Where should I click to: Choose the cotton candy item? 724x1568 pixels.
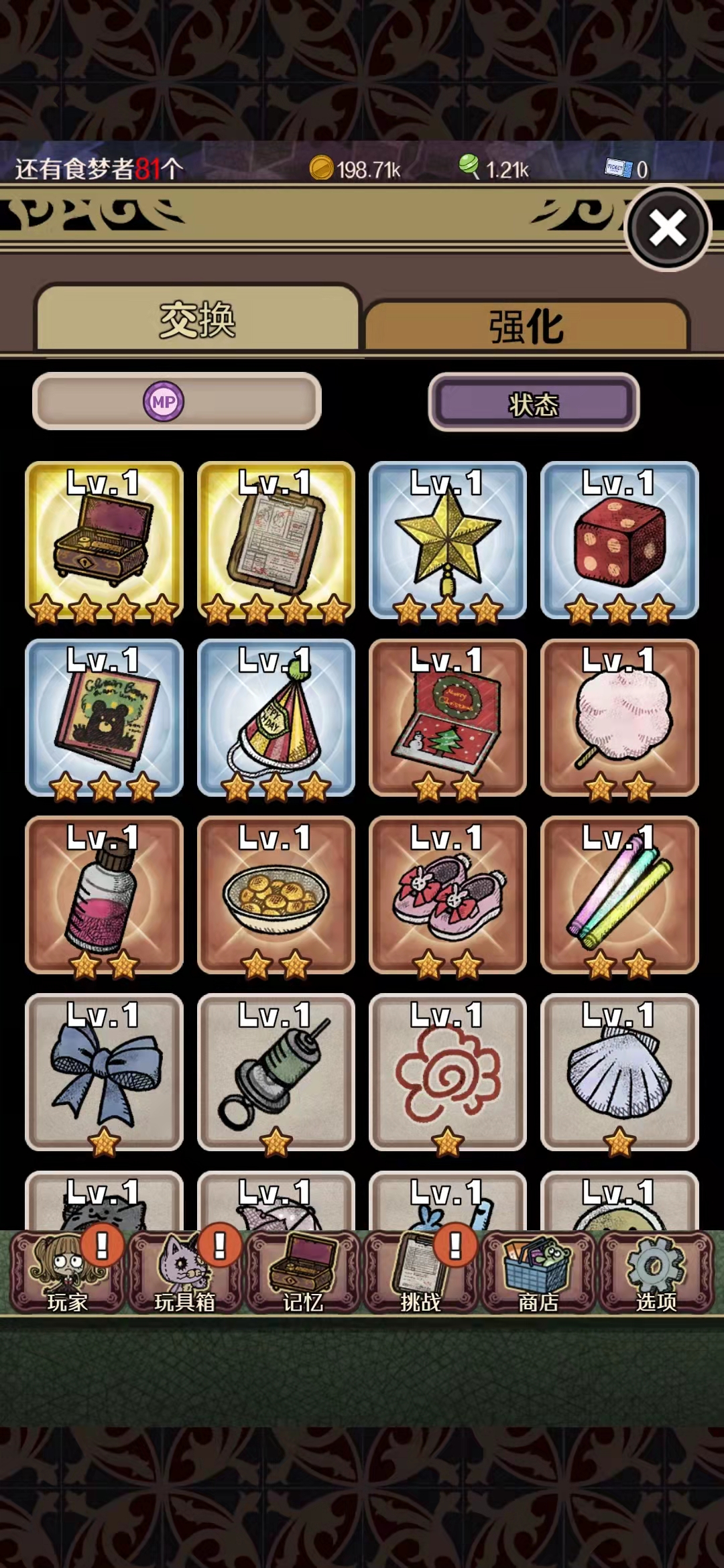(x=619, y=718)
